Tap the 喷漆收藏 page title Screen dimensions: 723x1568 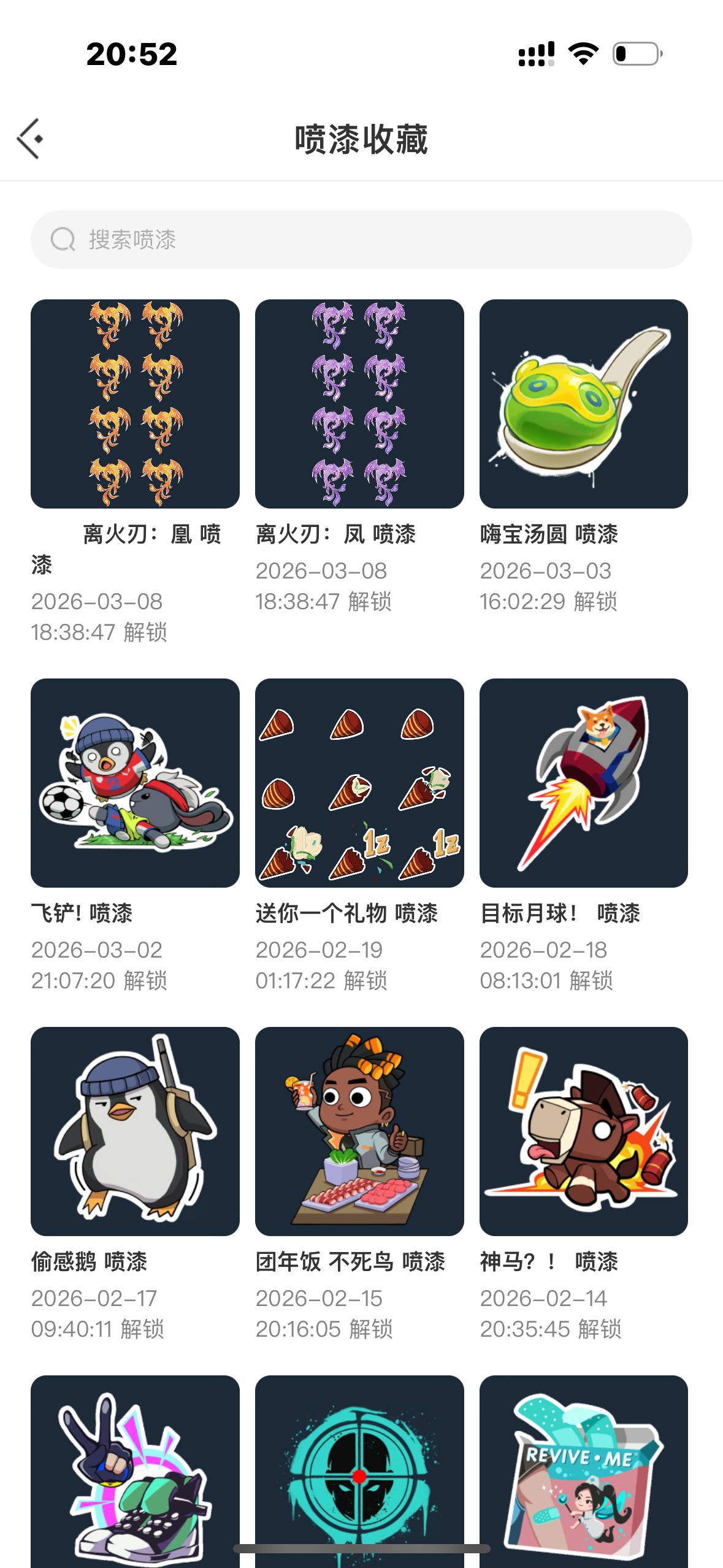(361, 139)
